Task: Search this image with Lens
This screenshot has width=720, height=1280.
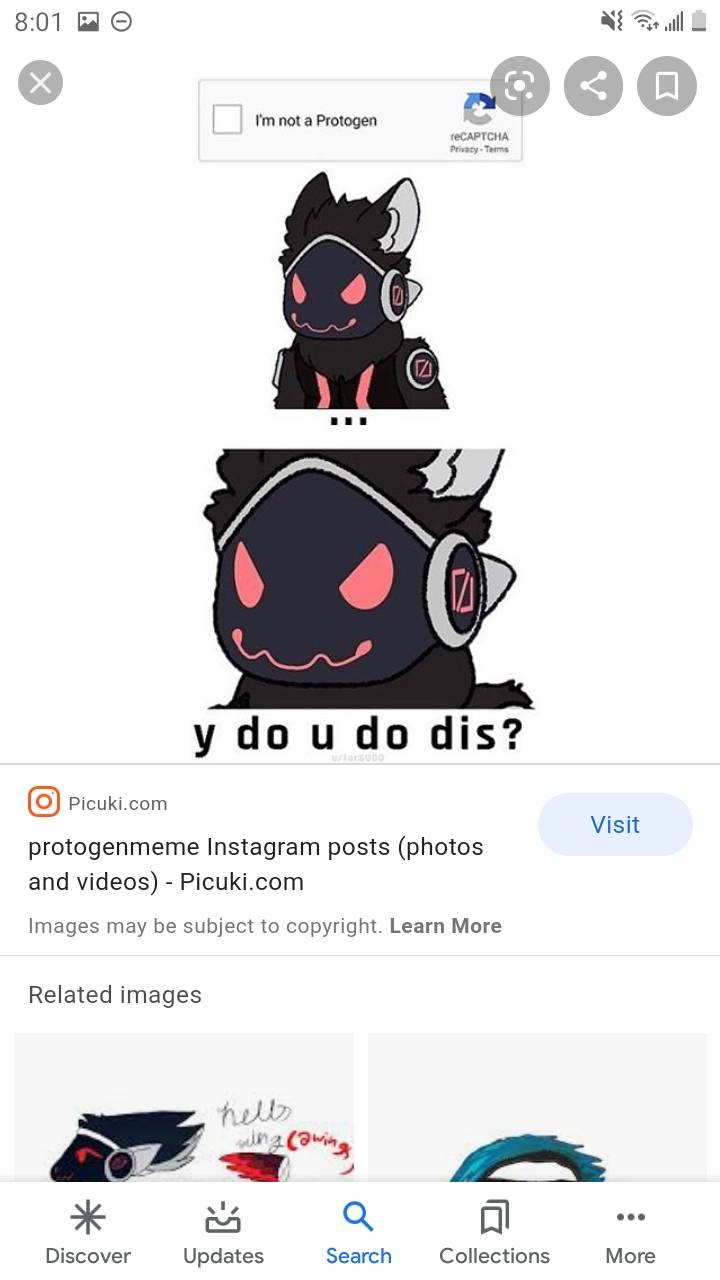Action: pyautogui.click(x=520, y=86)
